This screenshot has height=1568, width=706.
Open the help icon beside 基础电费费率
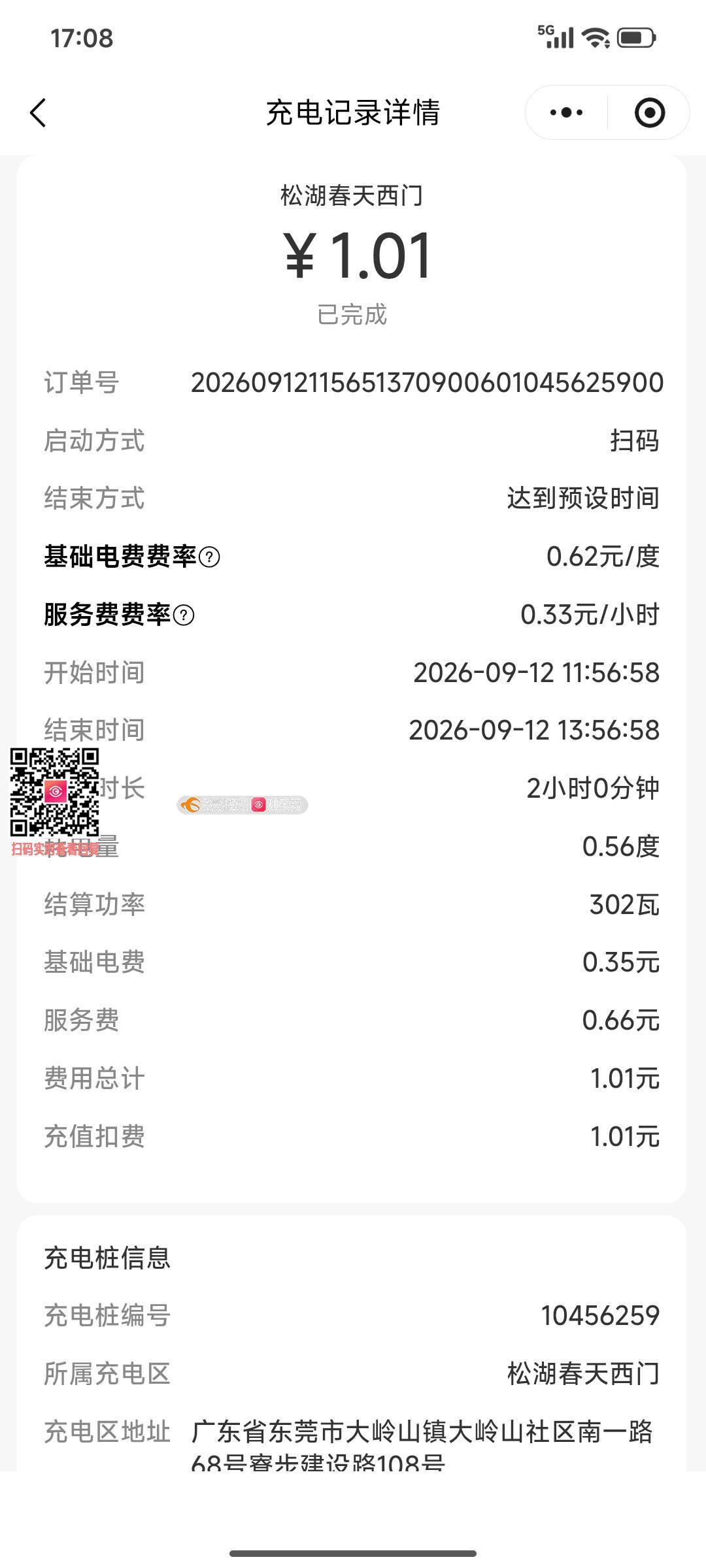[209, 557]
